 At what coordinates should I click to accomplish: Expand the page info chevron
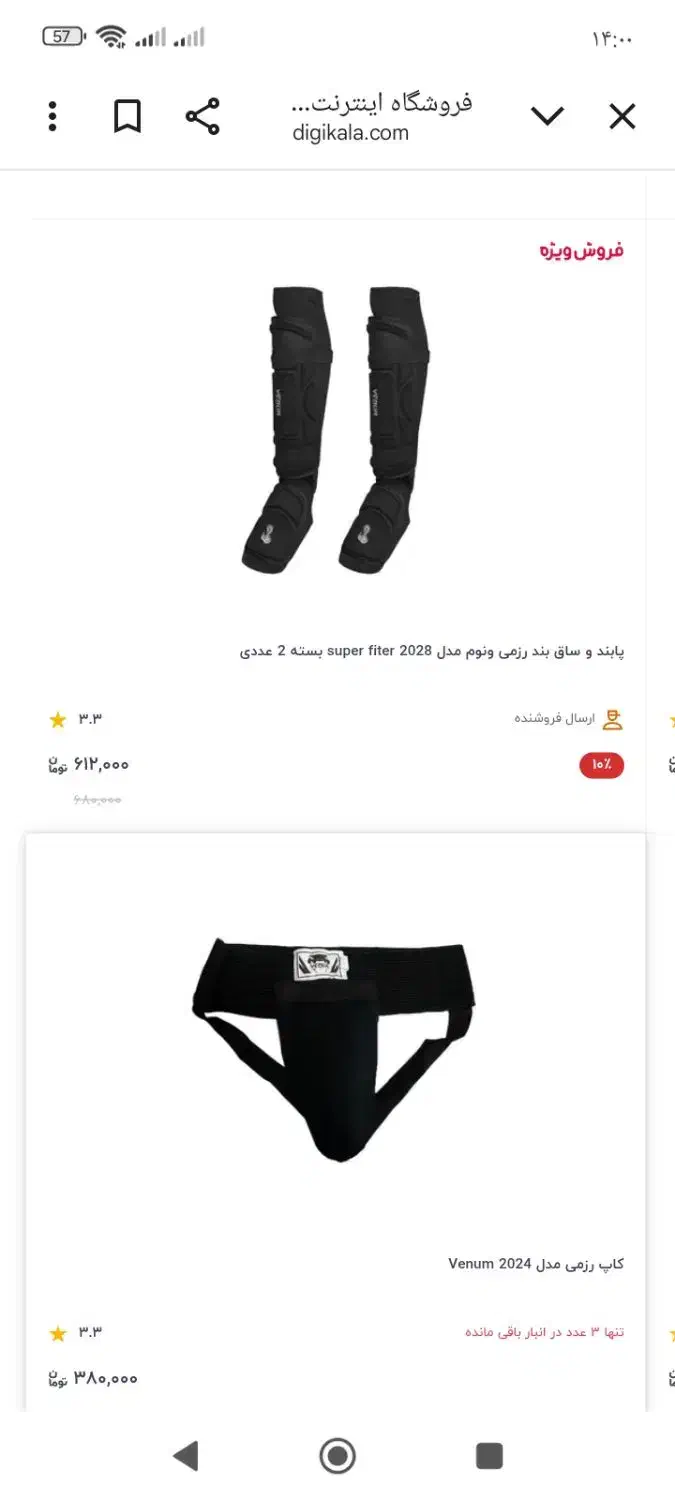click(x=547, y=117)
